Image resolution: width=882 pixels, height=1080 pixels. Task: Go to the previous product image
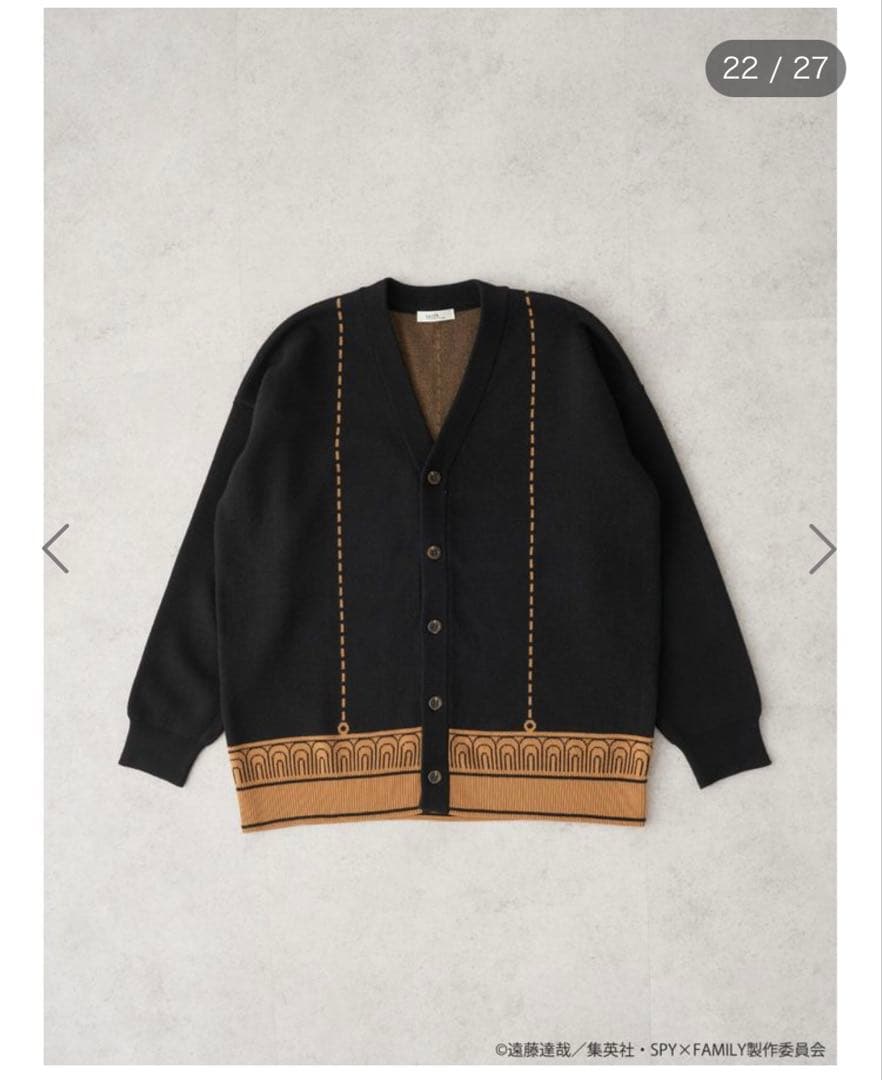pyautogui.click(x=56, y=549)
